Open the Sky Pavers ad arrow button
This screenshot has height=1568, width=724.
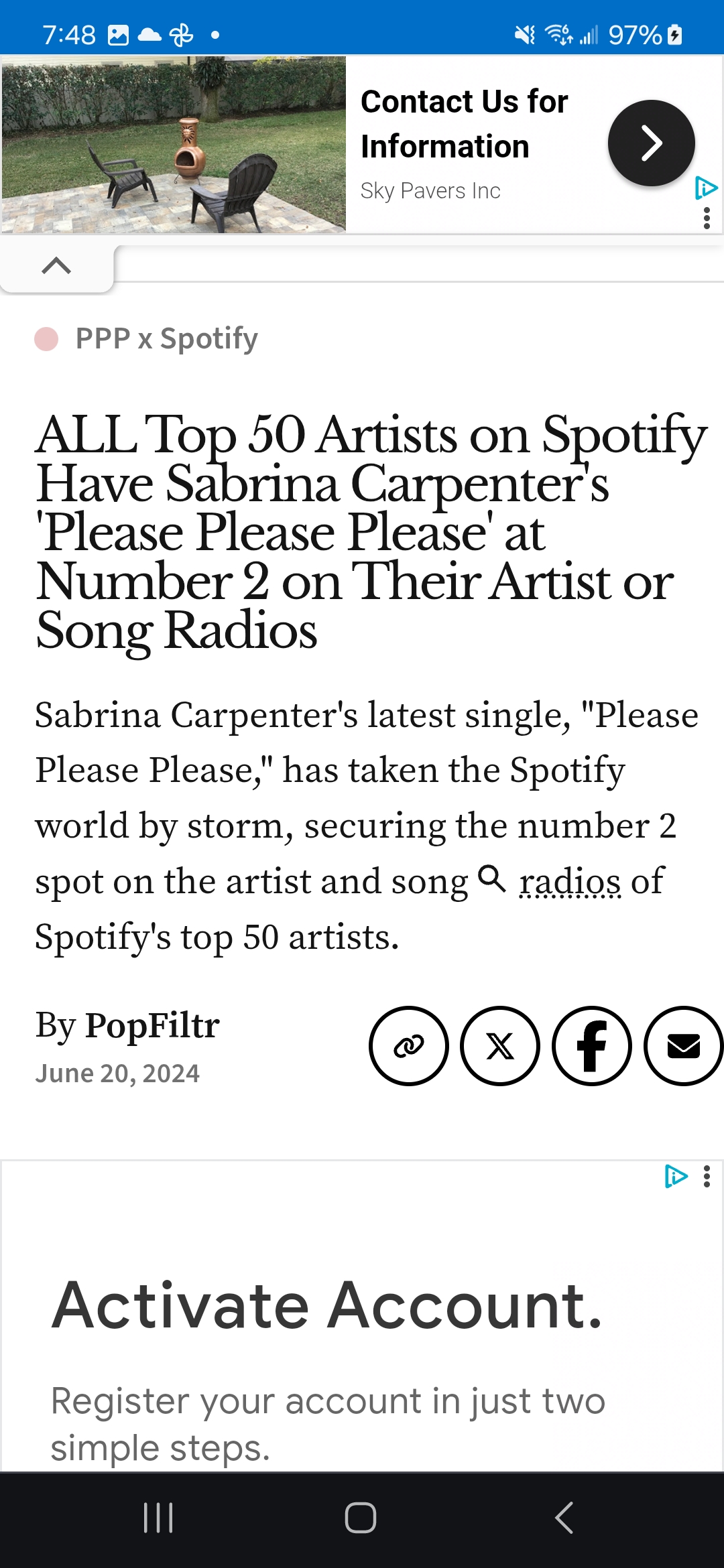[651, 143]
